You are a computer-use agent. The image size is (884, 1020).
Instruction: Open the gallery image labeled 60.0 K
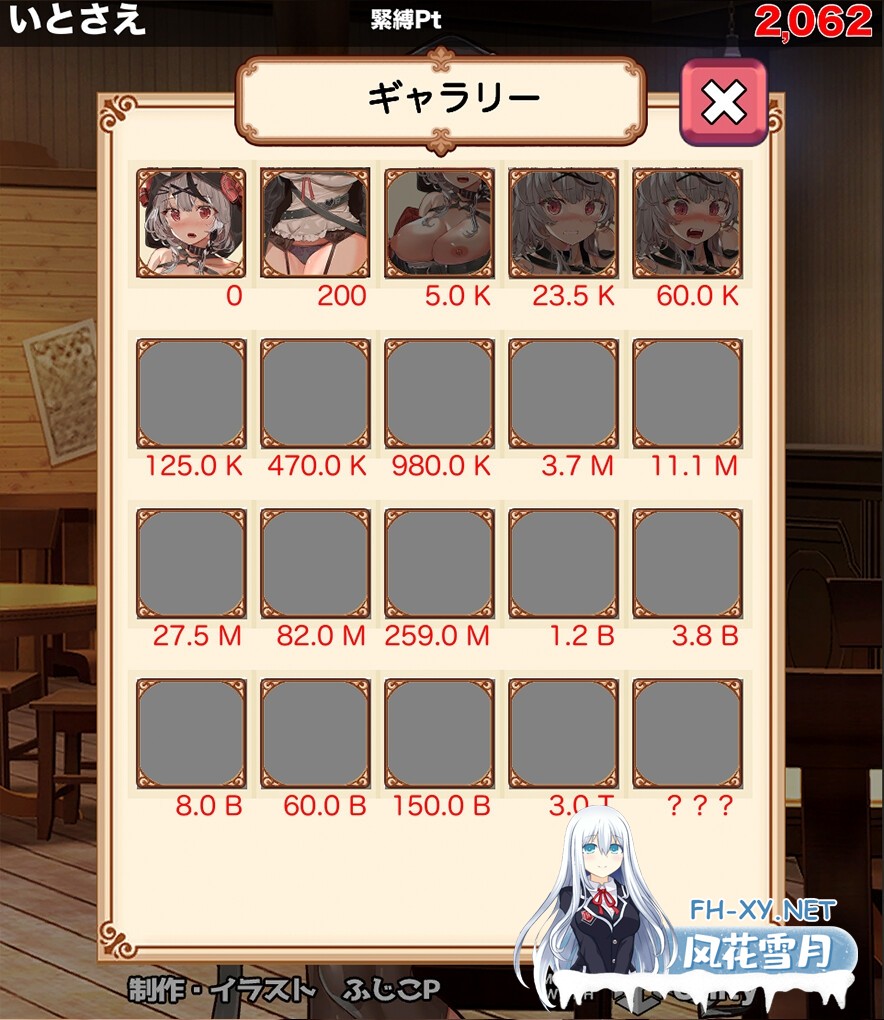pos(687,222)
